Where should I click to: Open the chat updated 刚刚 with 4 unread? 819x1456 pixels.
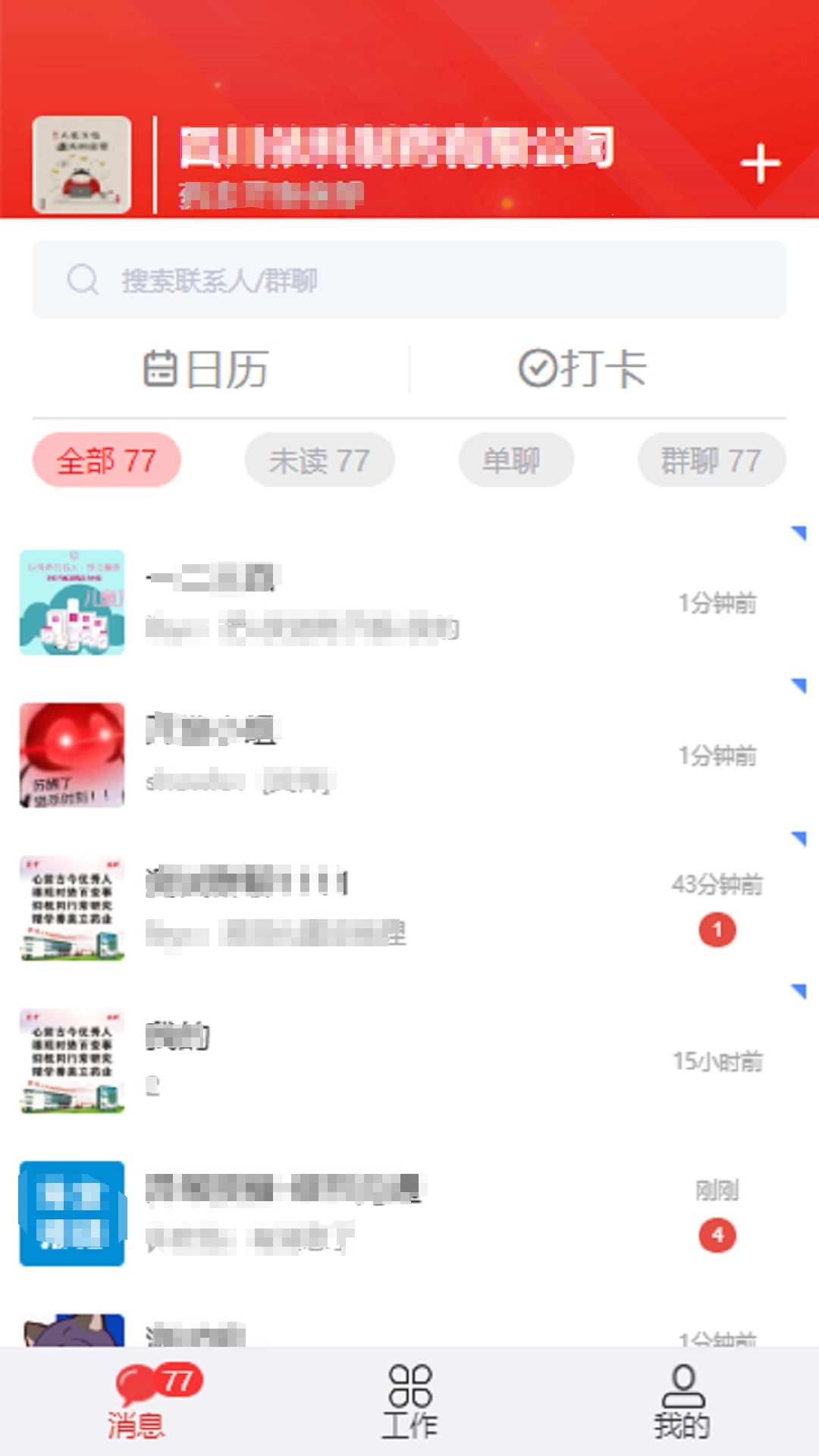click(409, 1212)
